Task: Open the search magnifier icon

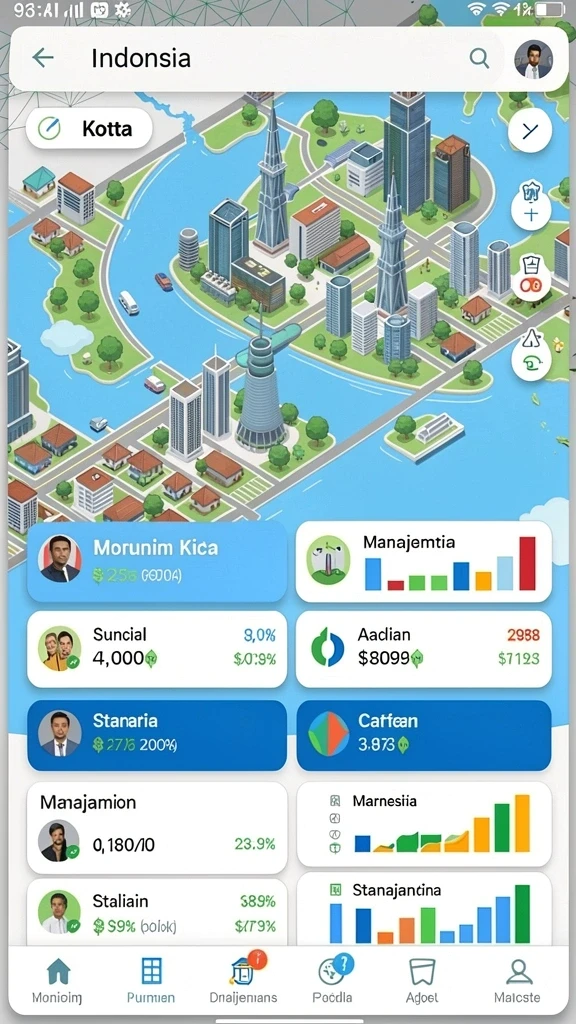Action: [479, 59]
